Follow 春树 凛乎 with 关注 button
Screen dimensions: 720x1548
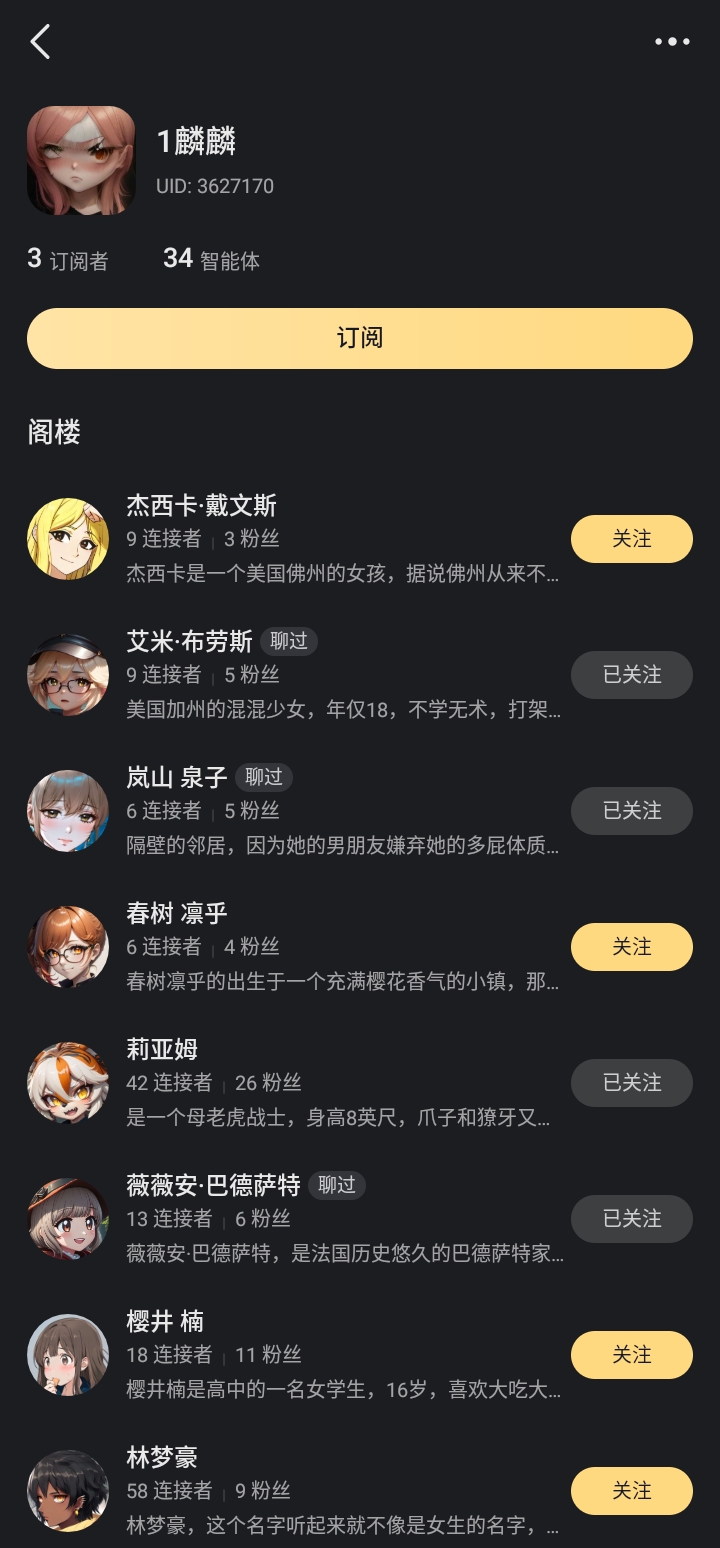631,946
